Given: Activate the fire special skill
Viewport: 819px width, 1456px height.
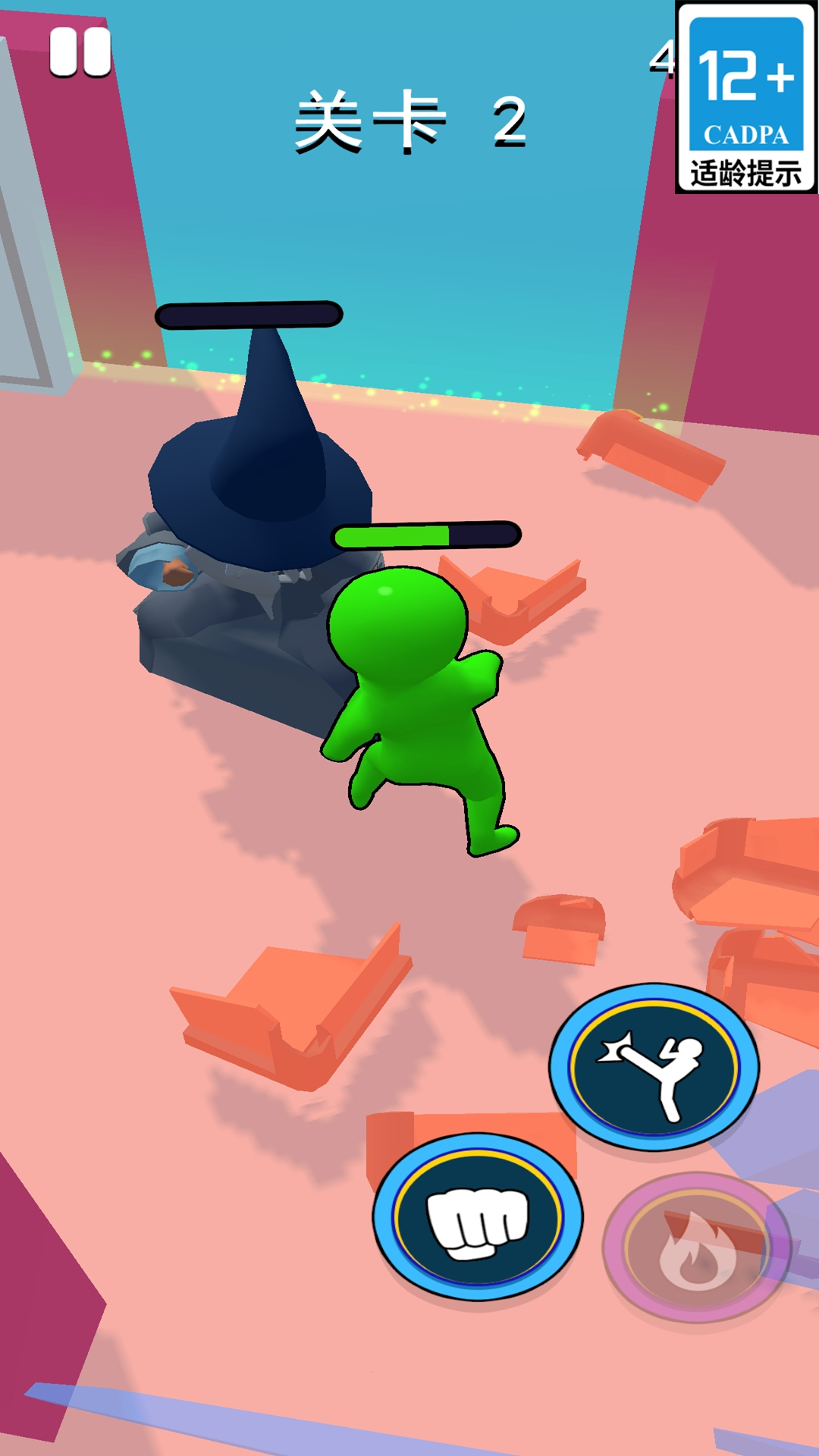Looking at the screenshot, I should click(696, 1247).
